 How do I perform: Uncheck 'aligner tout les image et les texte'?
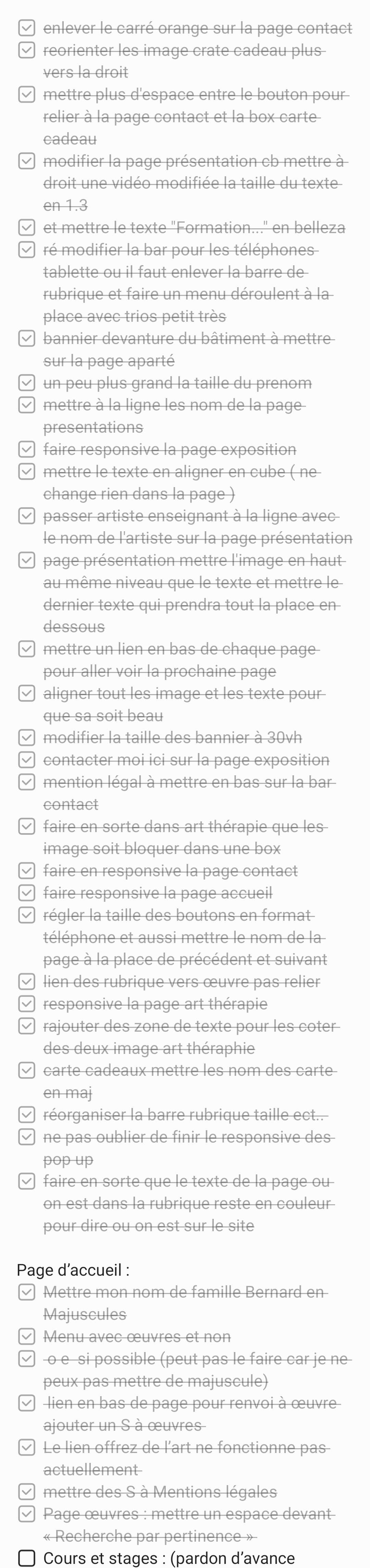click(x=26, y=694)
